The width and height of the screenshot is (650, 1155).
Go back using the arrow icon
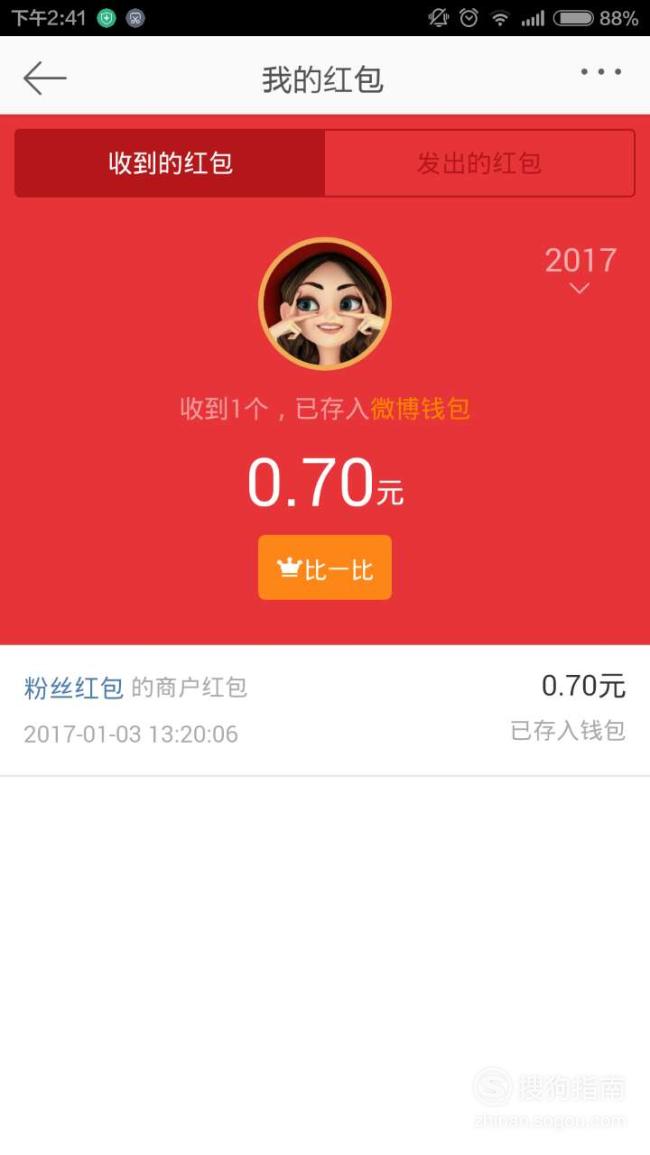point(45,78)
